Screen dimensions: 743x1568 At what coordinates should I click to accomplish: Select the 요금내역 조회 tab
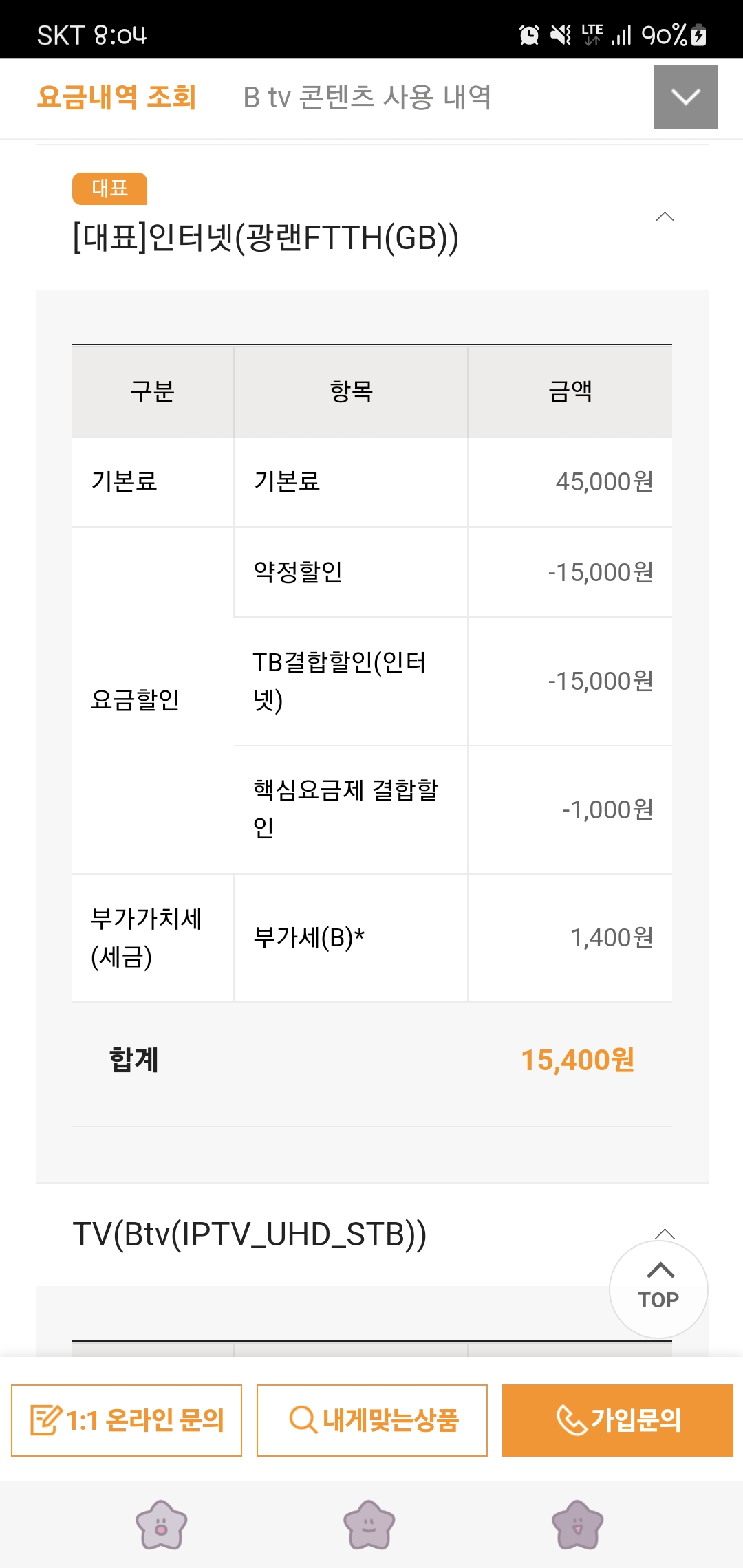[x=117, y=97]
